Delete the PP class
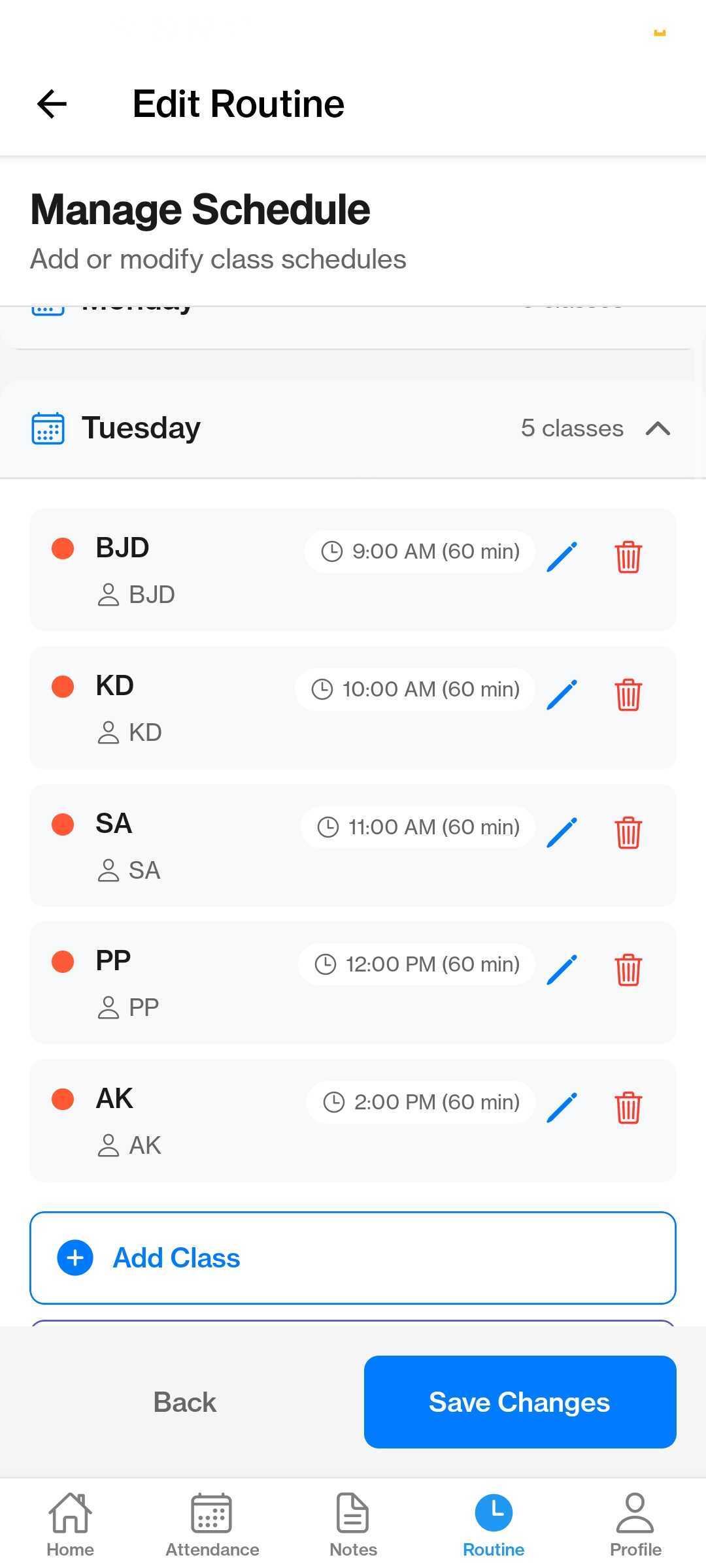706x1568 pixels. [628, 970]
